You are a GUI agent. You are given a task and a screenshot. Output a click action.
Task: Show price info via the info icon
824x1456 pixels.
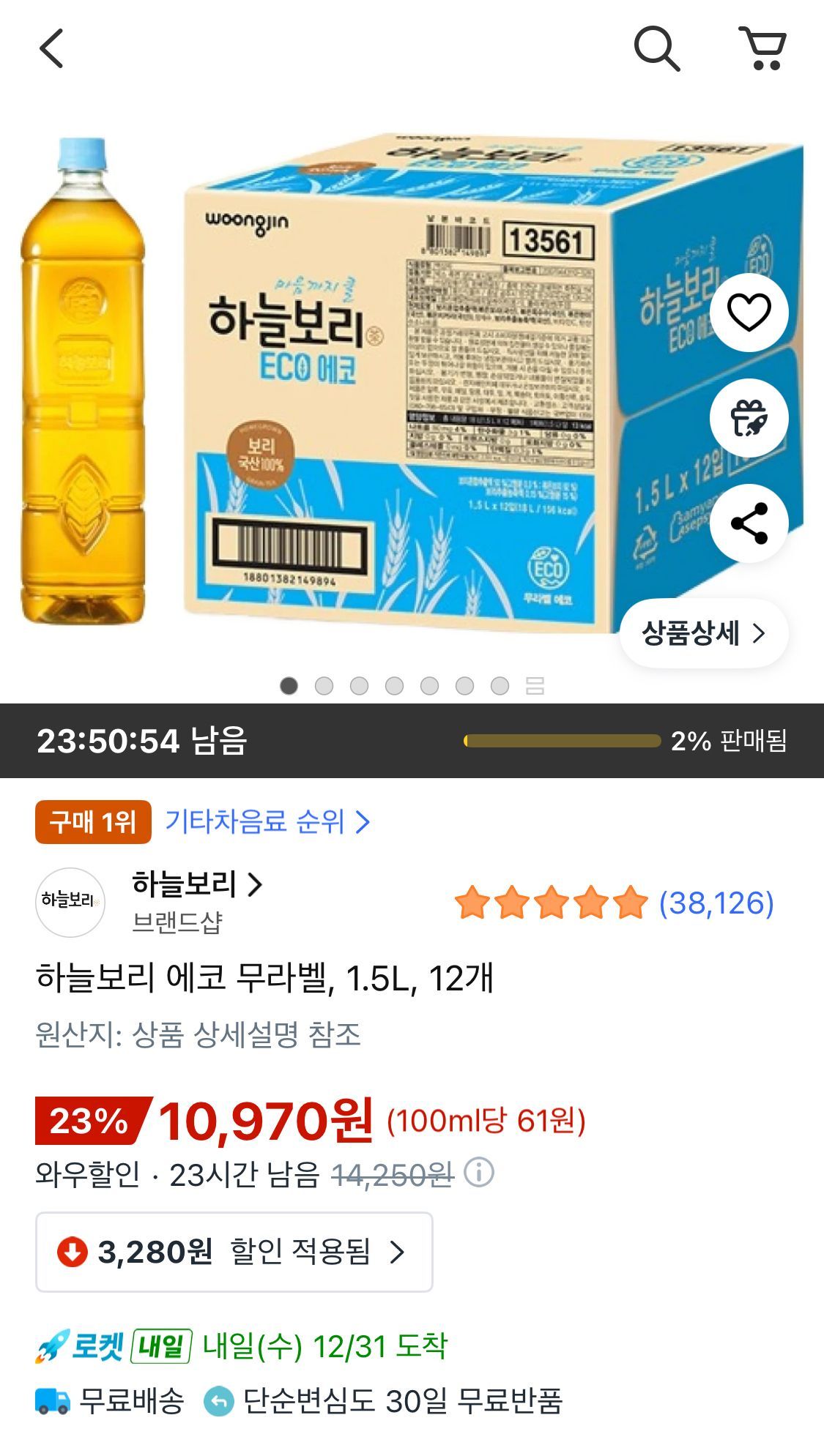tap(479, 1173)
